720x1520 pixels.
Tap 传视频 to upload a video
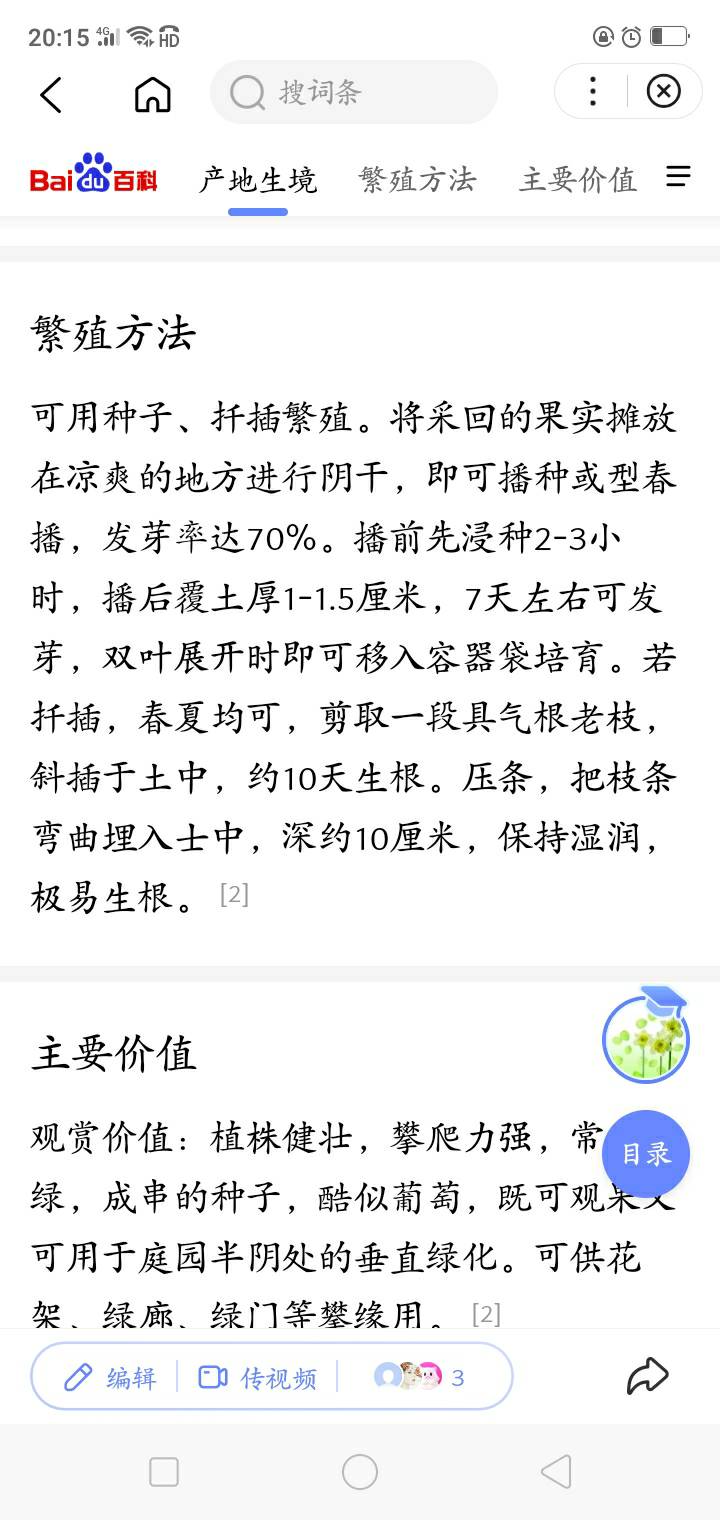pos(258,1378)
